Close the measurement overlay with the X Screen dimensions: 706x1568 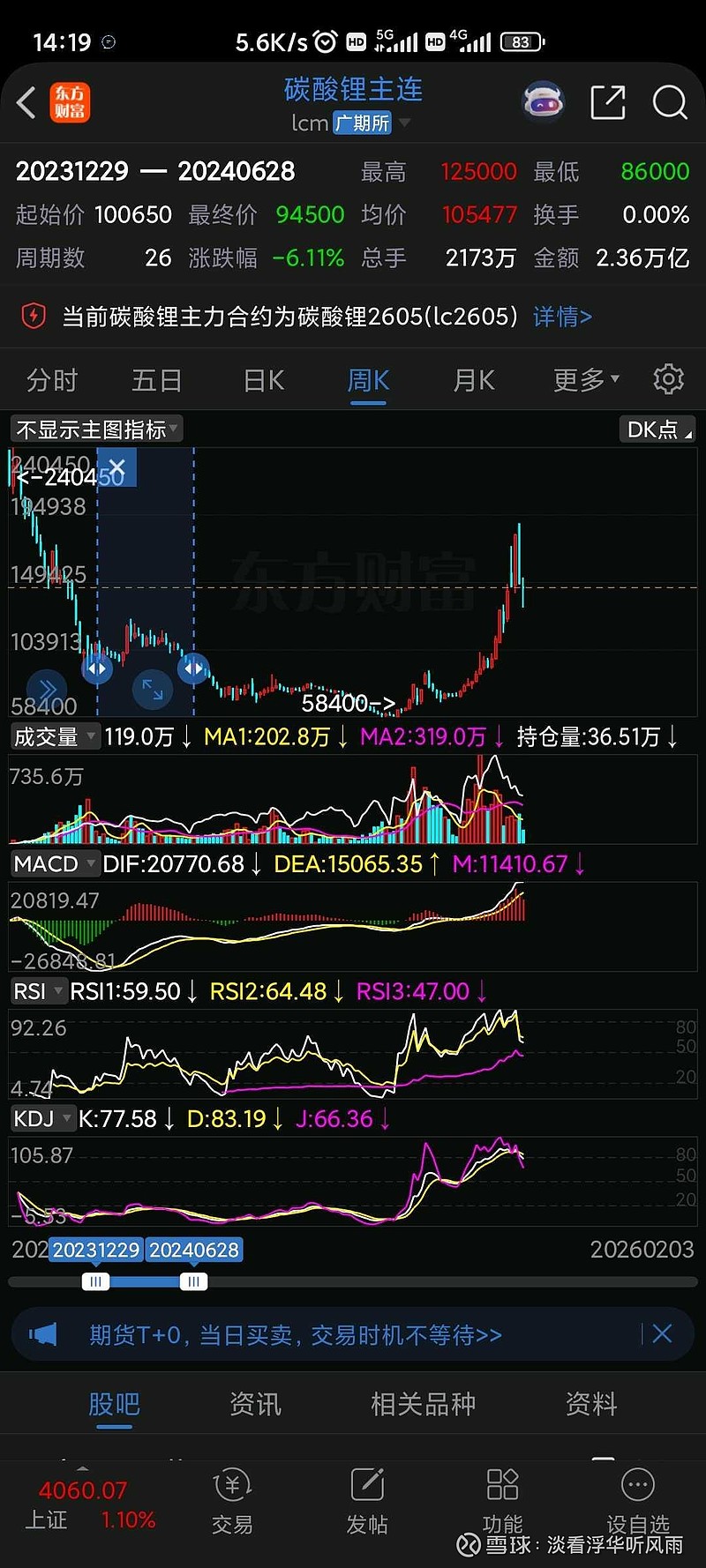(x=116, y=468)
